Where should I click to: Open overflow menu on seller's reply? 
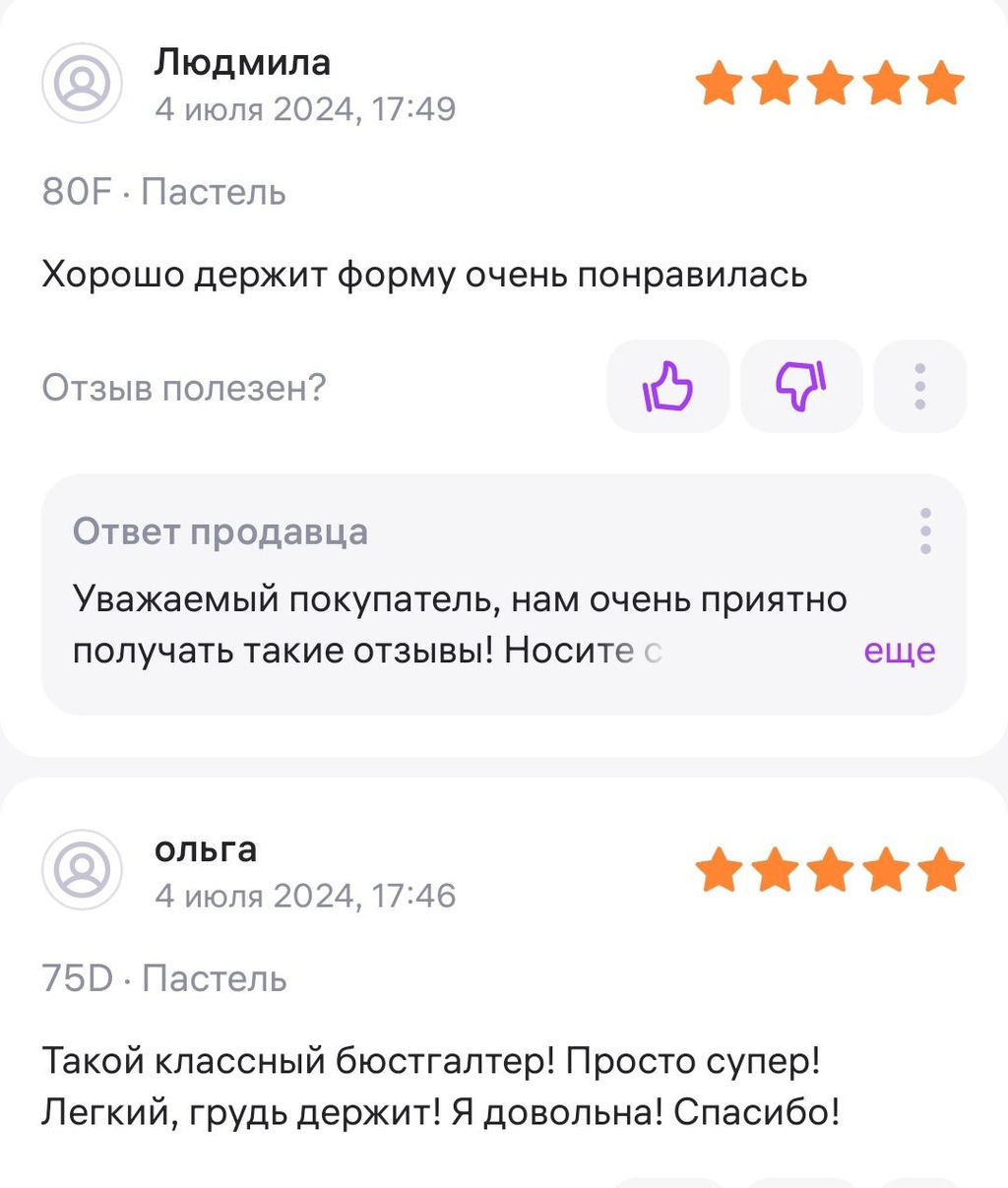click(925, 531)
